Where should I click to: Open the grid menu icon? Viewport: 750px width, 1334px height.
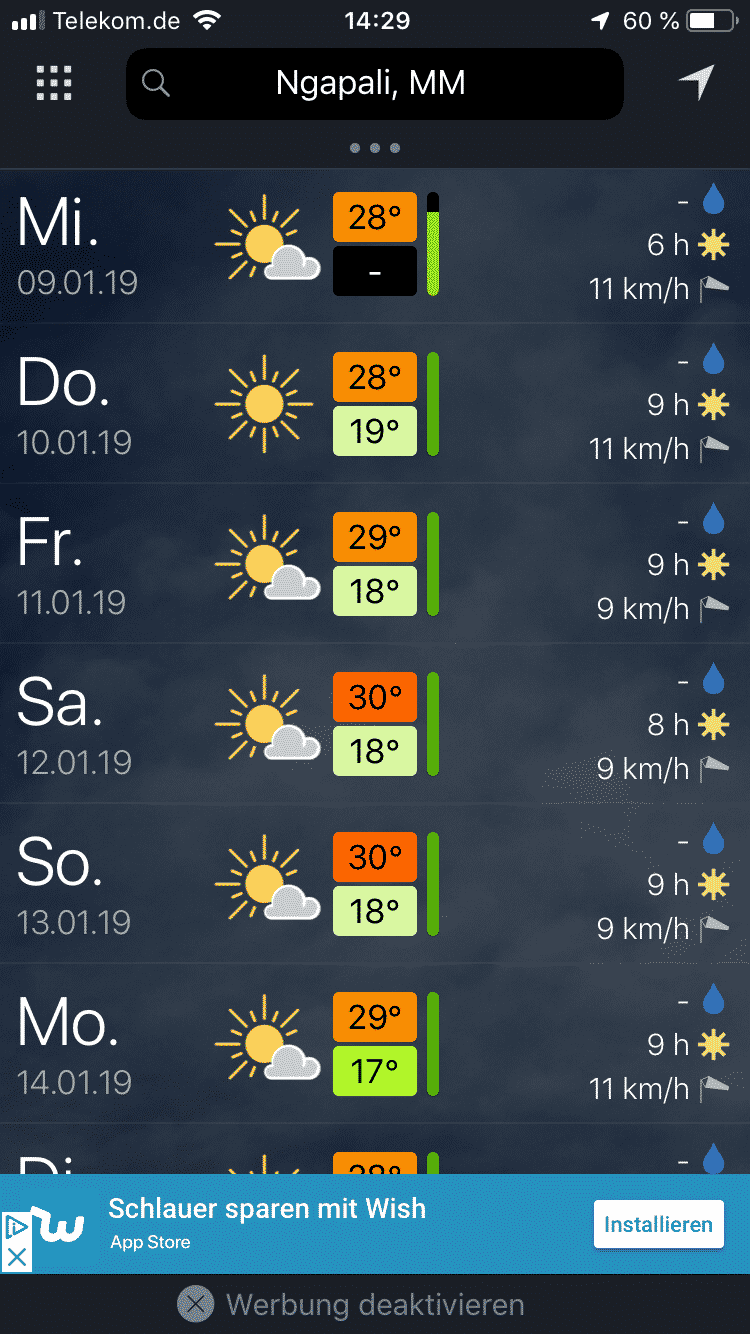click(x=54, y=83)
